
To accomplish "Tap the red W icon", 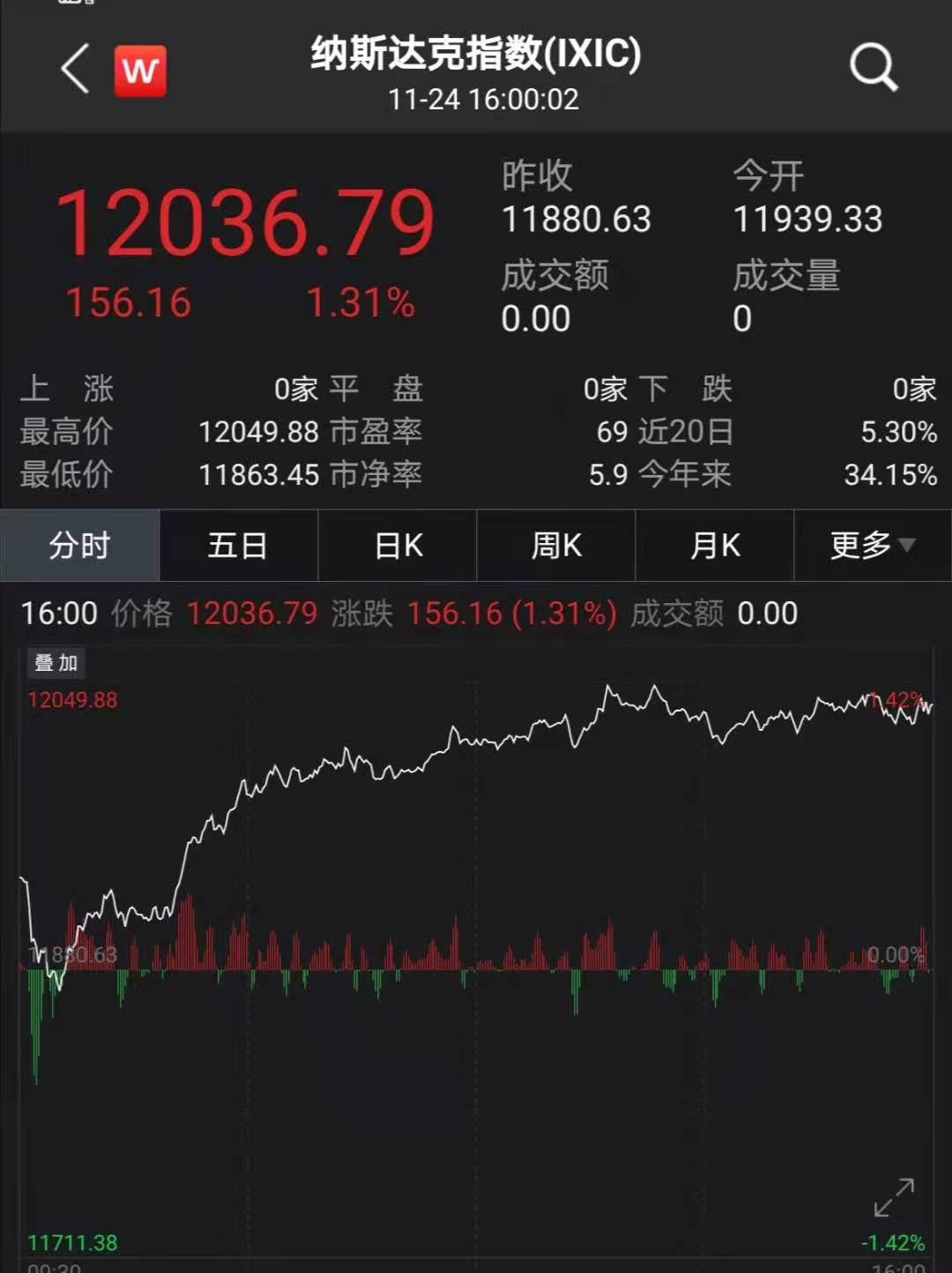I will click(140, 71).
